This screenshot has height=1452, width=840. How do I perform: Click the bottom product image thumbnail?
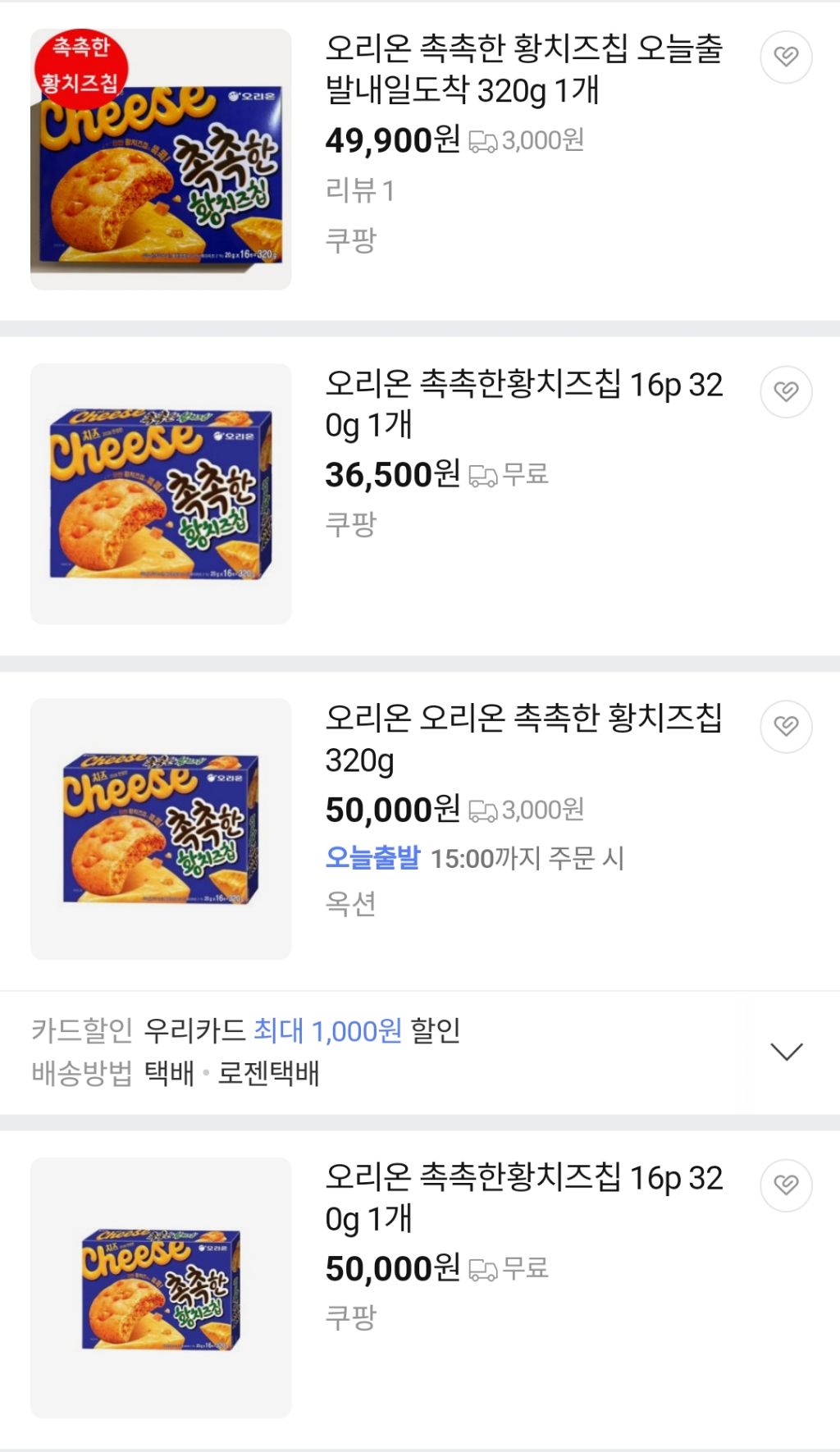pos(160,1285)
